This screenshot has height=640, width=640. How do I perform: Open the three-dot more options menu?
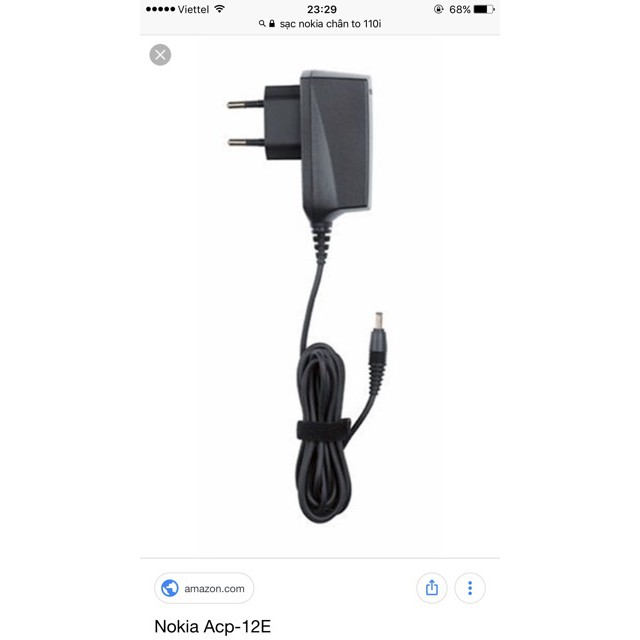point(470,588)
